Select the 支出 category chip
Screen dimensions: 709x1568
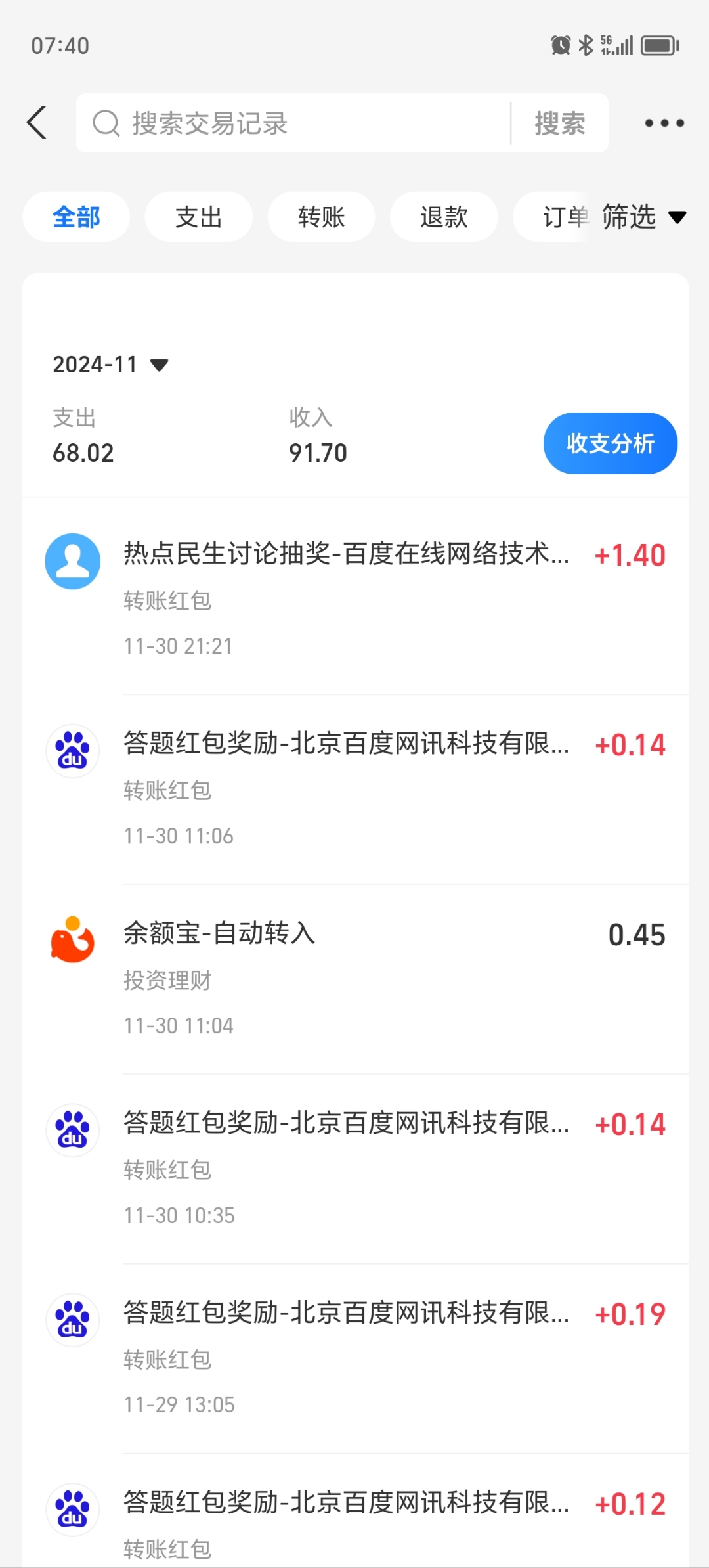(x=198, y=217)
